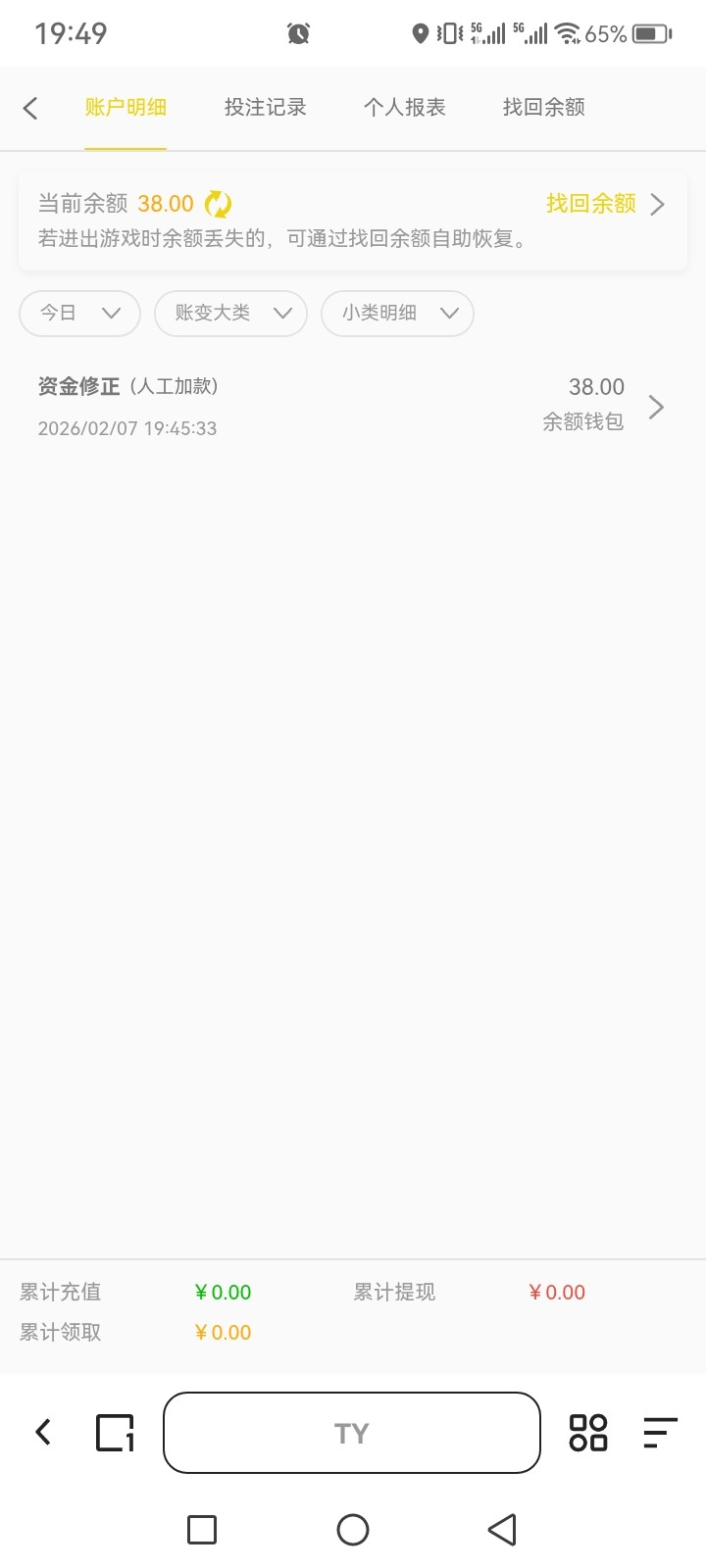Tap the TY address bar

point(351,1433)
